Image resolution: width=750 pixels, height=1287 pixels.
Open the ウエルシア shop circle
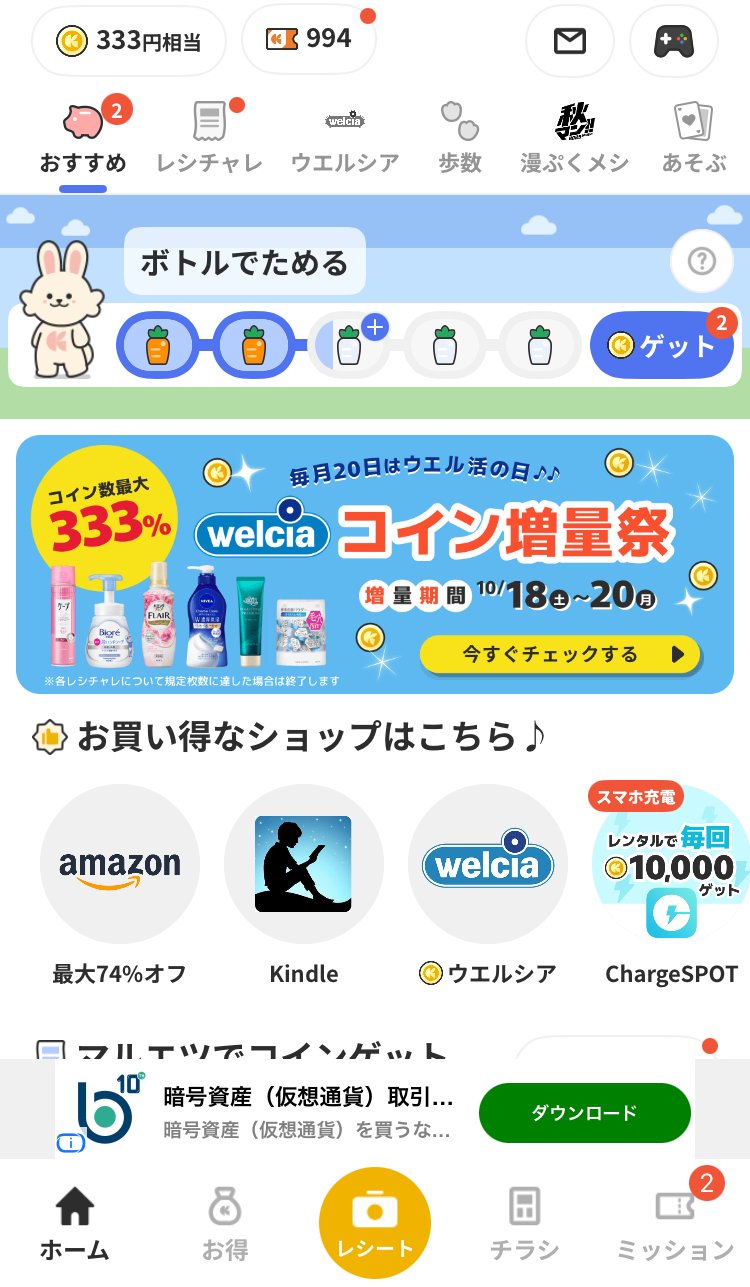tap(487, 865)
